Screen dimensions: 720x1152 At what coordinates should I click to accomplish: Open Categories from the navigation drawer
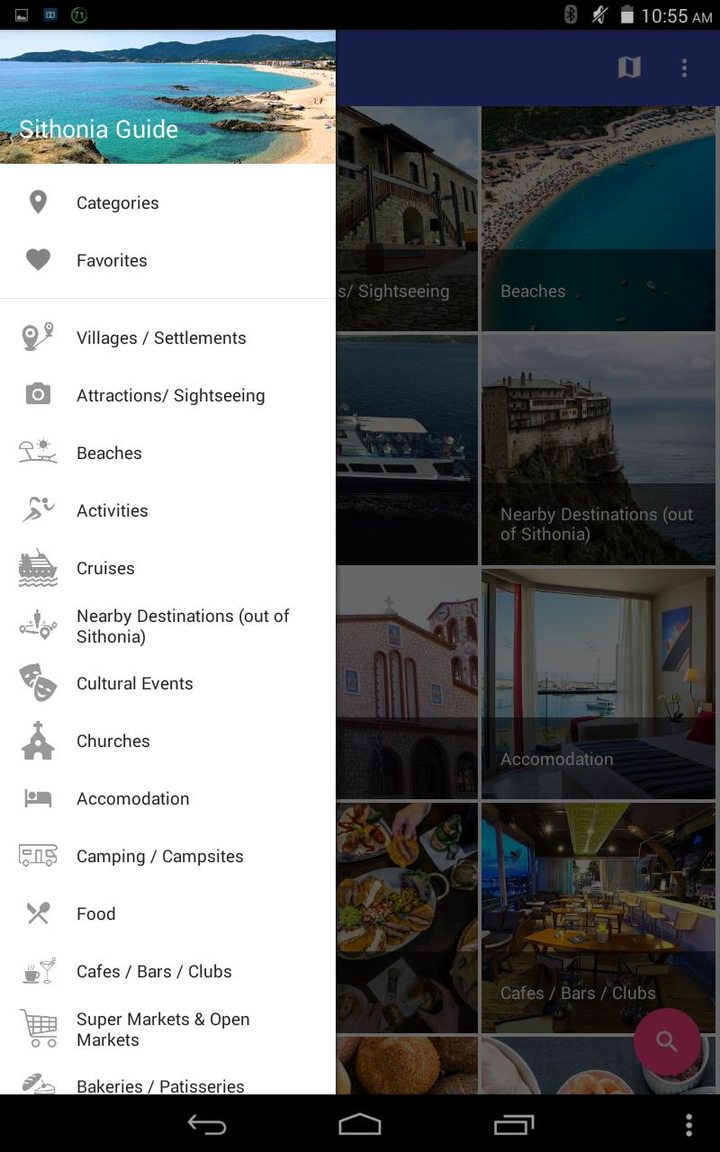coord(117,202)
